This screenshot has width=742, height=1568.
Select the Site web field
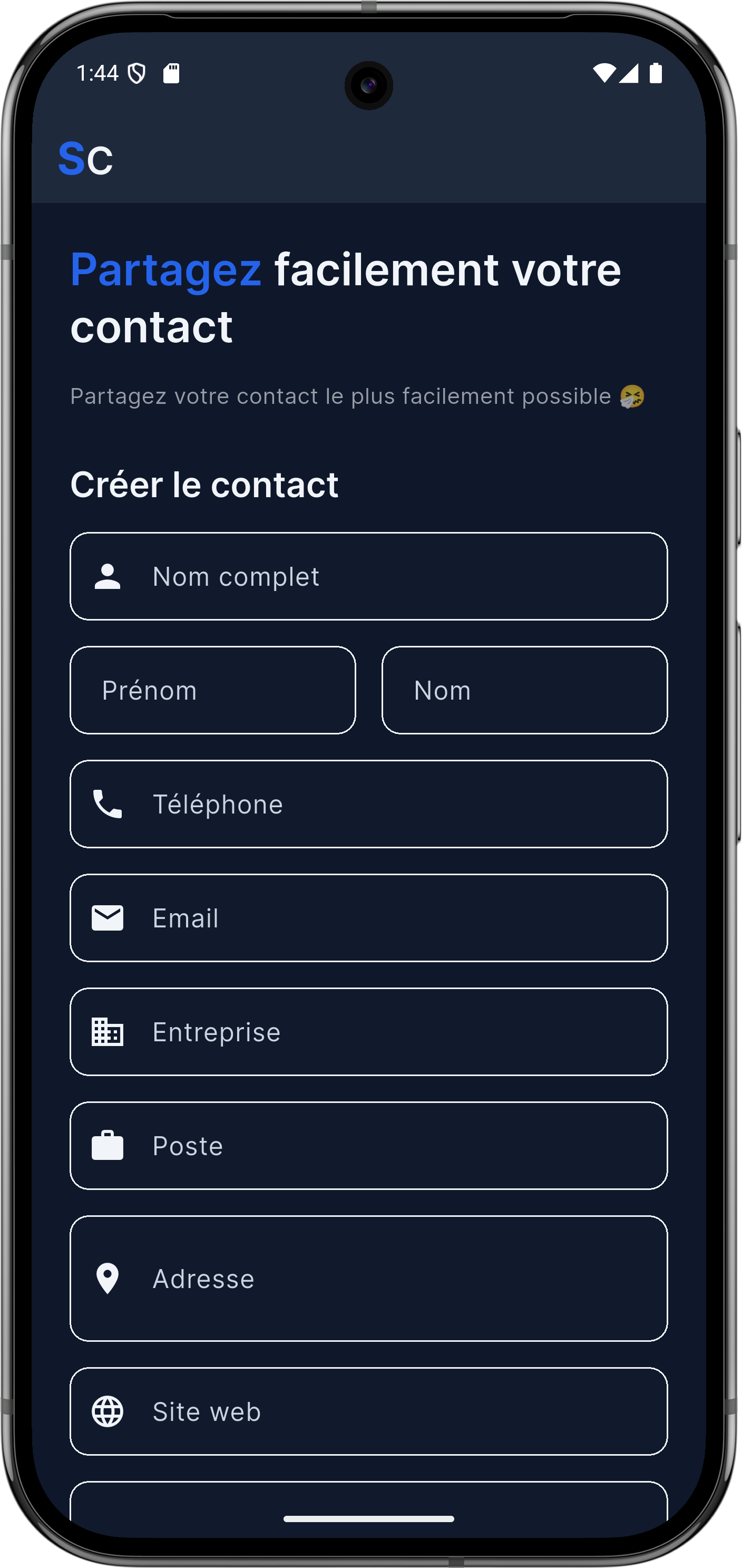(368, 1411)
